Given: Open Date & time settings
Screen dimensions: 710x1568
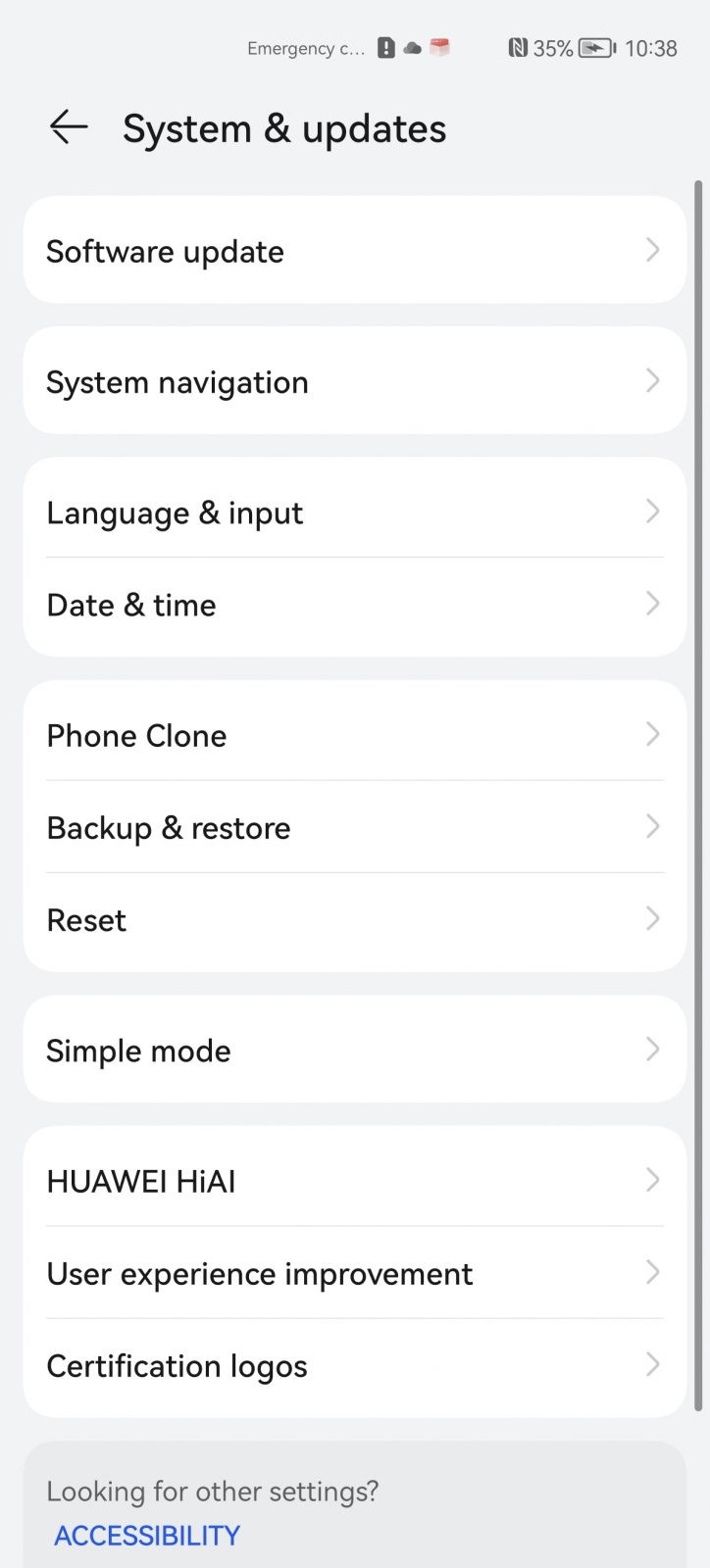Looking at the screenshot, I should click(354, 606).
